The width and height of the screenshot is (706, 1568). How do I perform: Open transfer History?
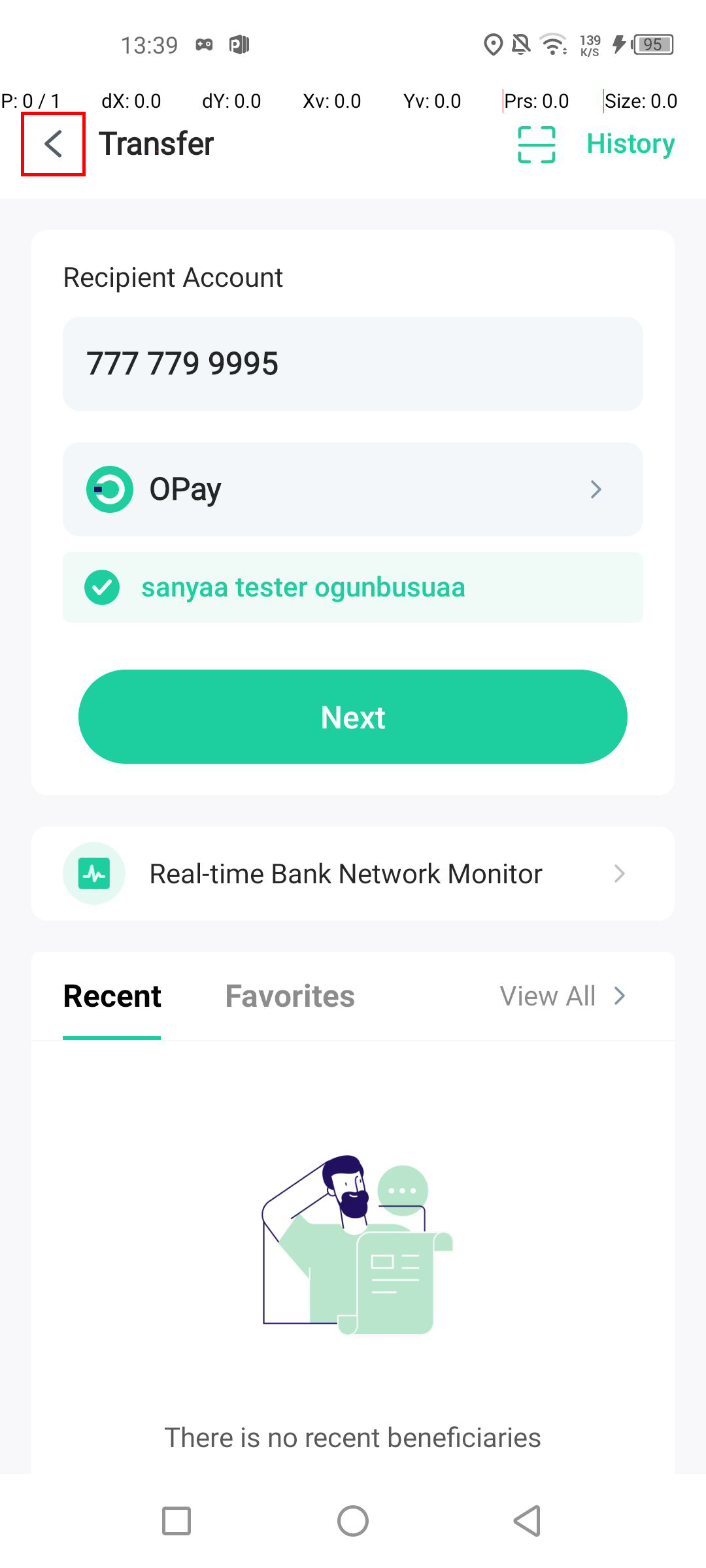(x=630, y=144)
